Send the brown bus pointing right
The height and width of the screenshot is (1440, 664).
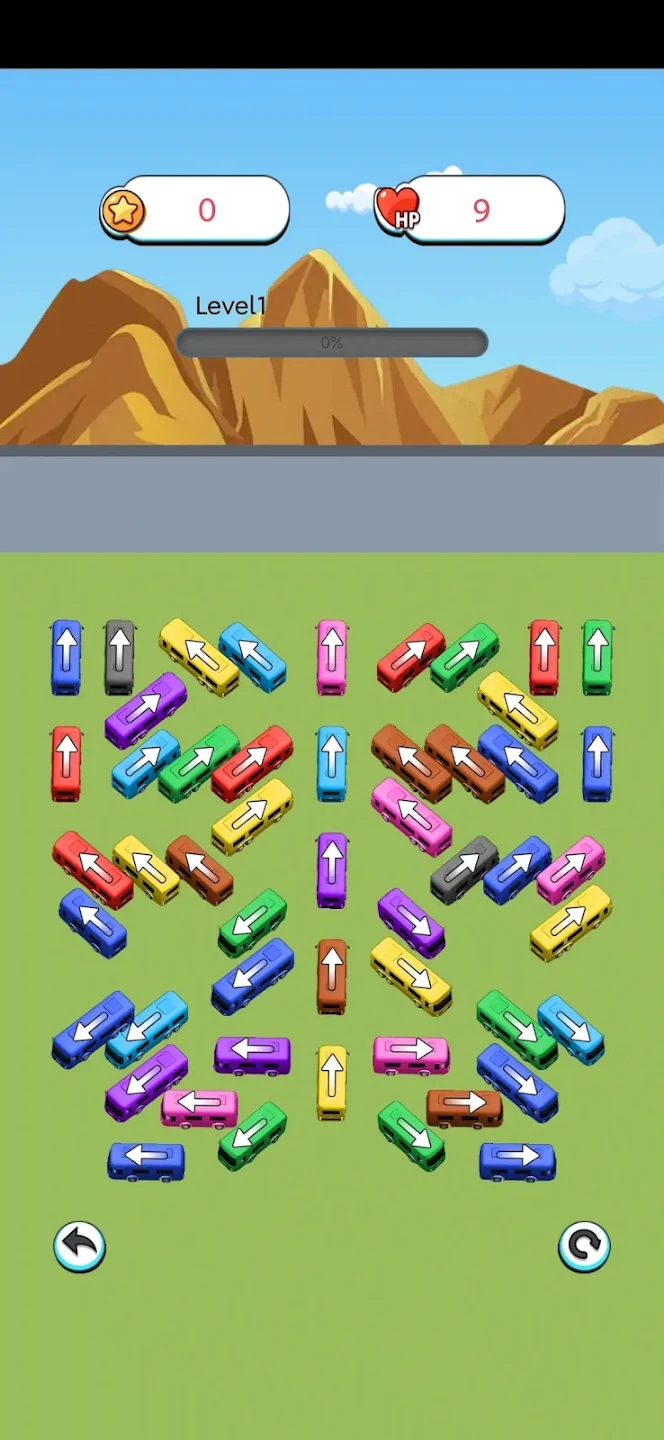tap(464, 1108)
